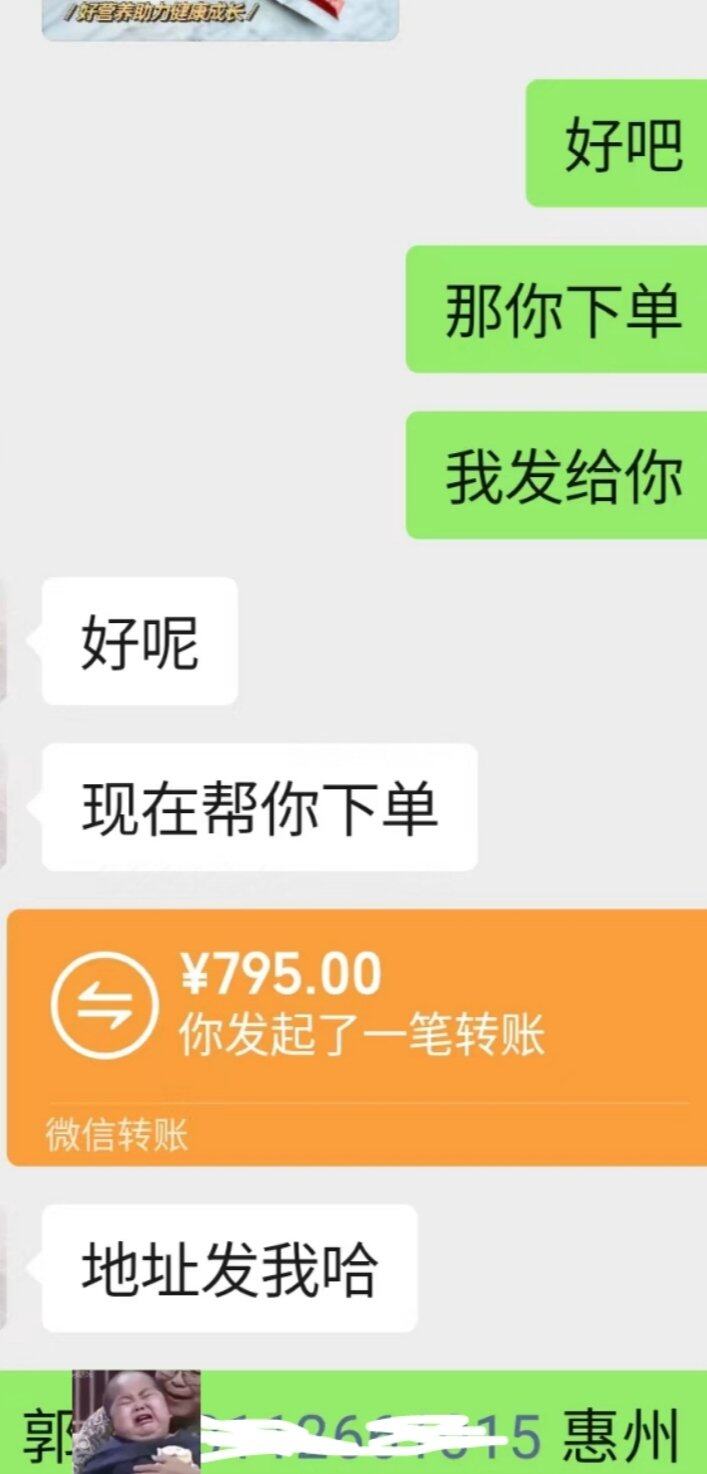
Task: Open the image message at the top
Action: pos(220,18)
